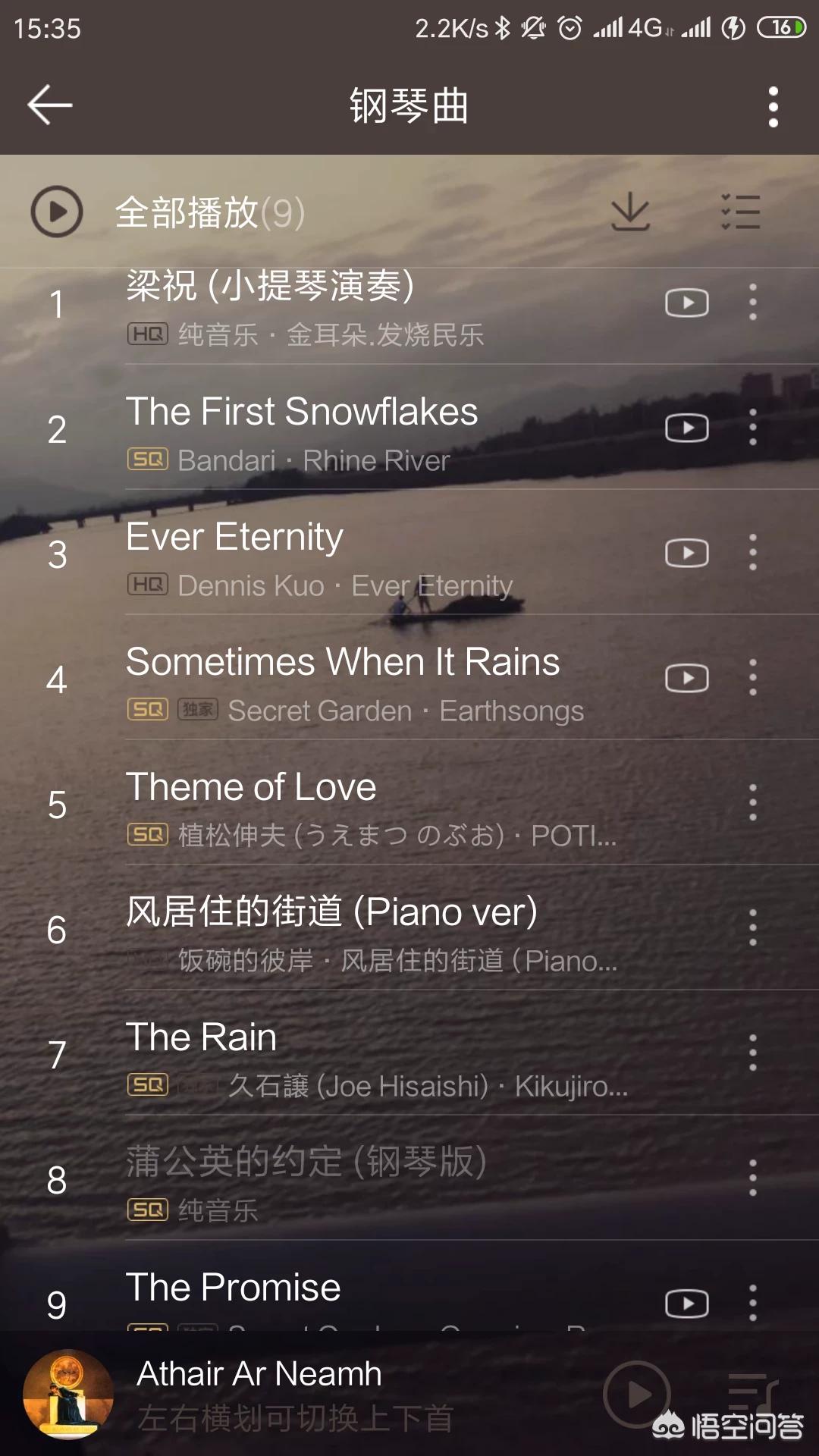Watch the video for 梁祝 (小提琴演奏)
Image resolution: width=819 pixels, height=1456 pixels.
(x=686, y=303)
